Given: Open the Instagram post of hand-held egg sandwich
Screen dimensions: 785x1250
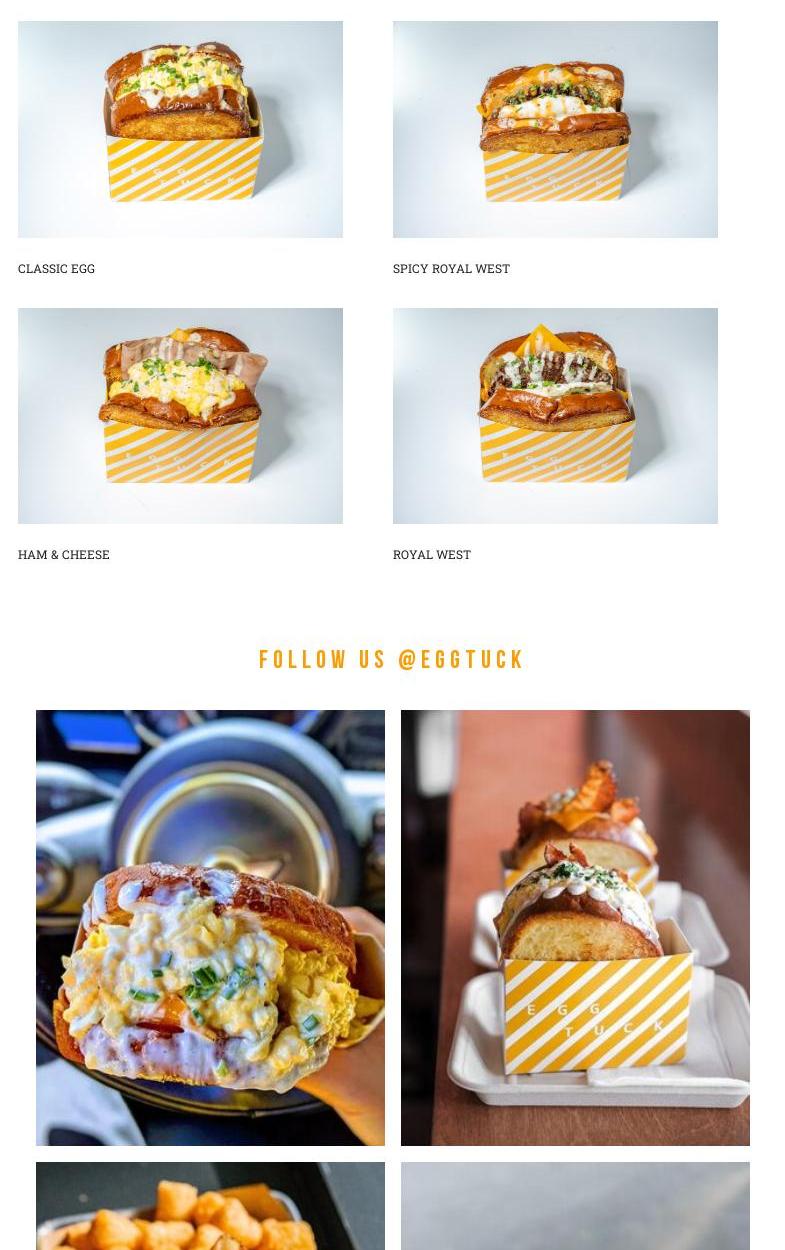Looking at the screenshot, I should tap(210, 927).
